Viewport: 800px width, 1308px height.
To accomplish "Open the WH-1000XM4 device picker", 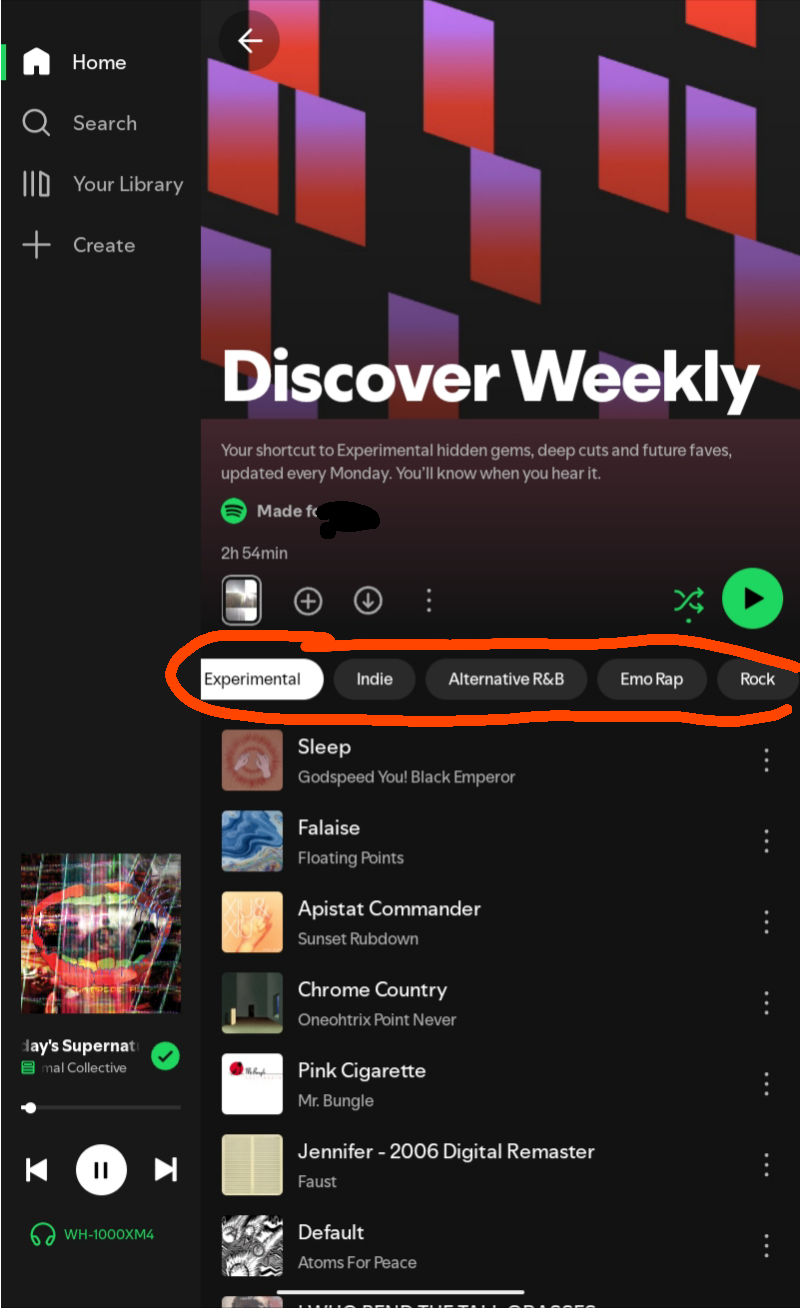I will coord(93,1234).
